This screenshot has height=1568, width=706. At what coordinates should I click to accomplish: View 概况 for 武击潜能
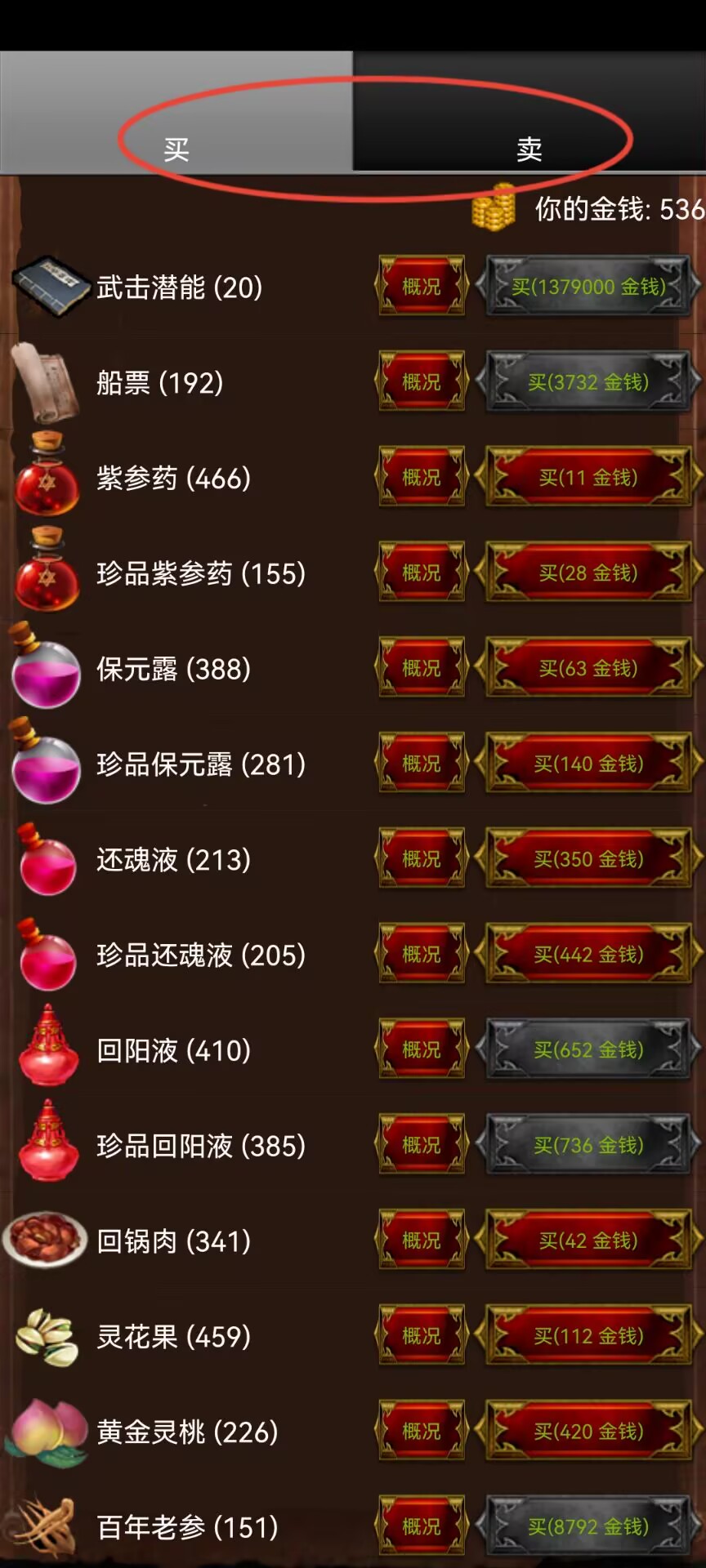coord(421,287)
